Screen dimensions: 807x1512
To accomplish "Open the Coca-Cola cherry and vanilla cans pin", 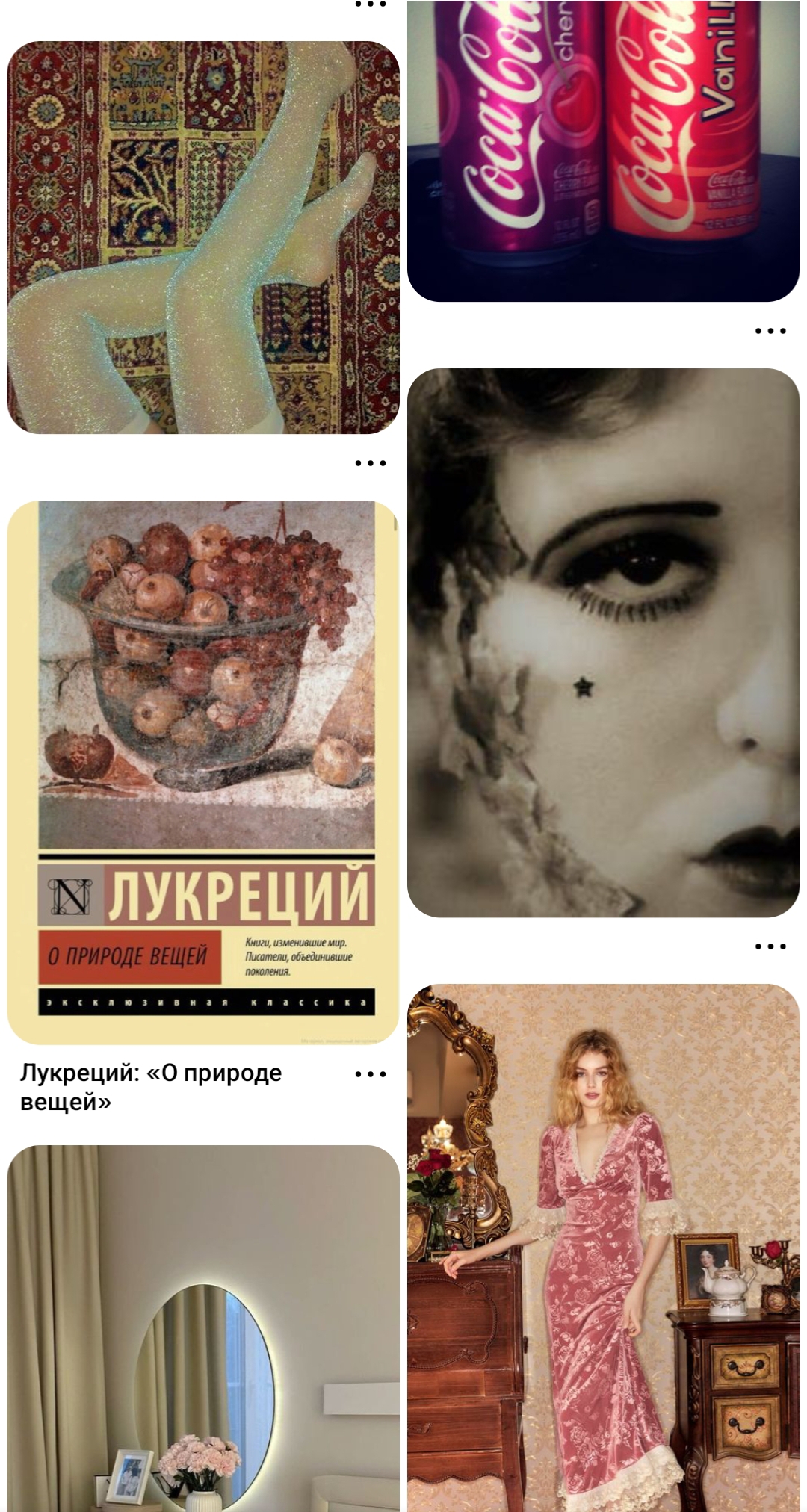I will click(x=603, y=151).
